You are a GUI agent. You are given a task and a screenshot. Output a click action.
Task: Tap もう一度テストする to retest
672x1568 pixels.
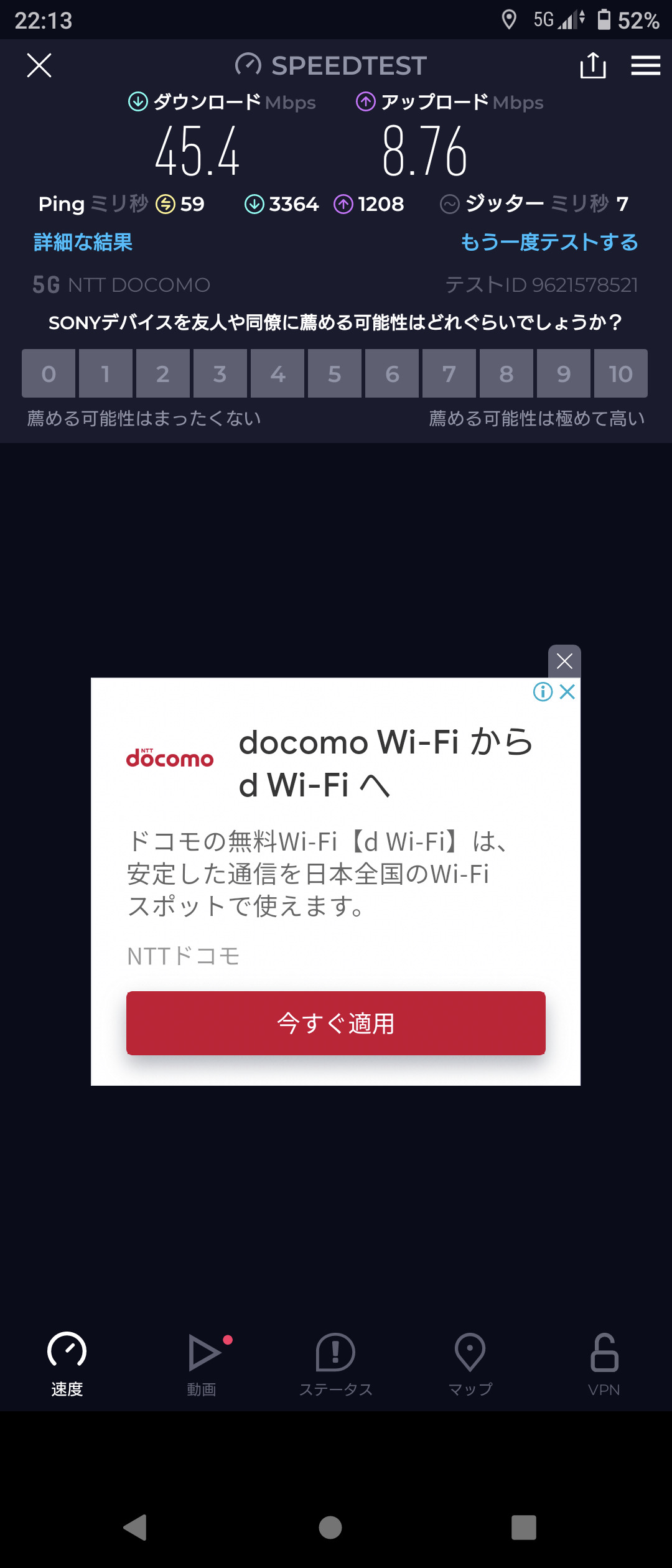click(549, 242)
